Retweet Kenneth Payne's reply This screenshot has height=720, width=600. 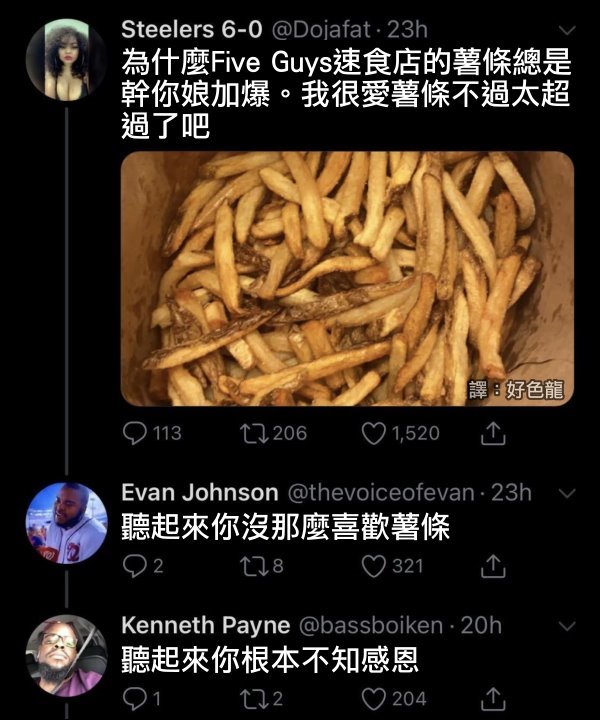(251, 698)
